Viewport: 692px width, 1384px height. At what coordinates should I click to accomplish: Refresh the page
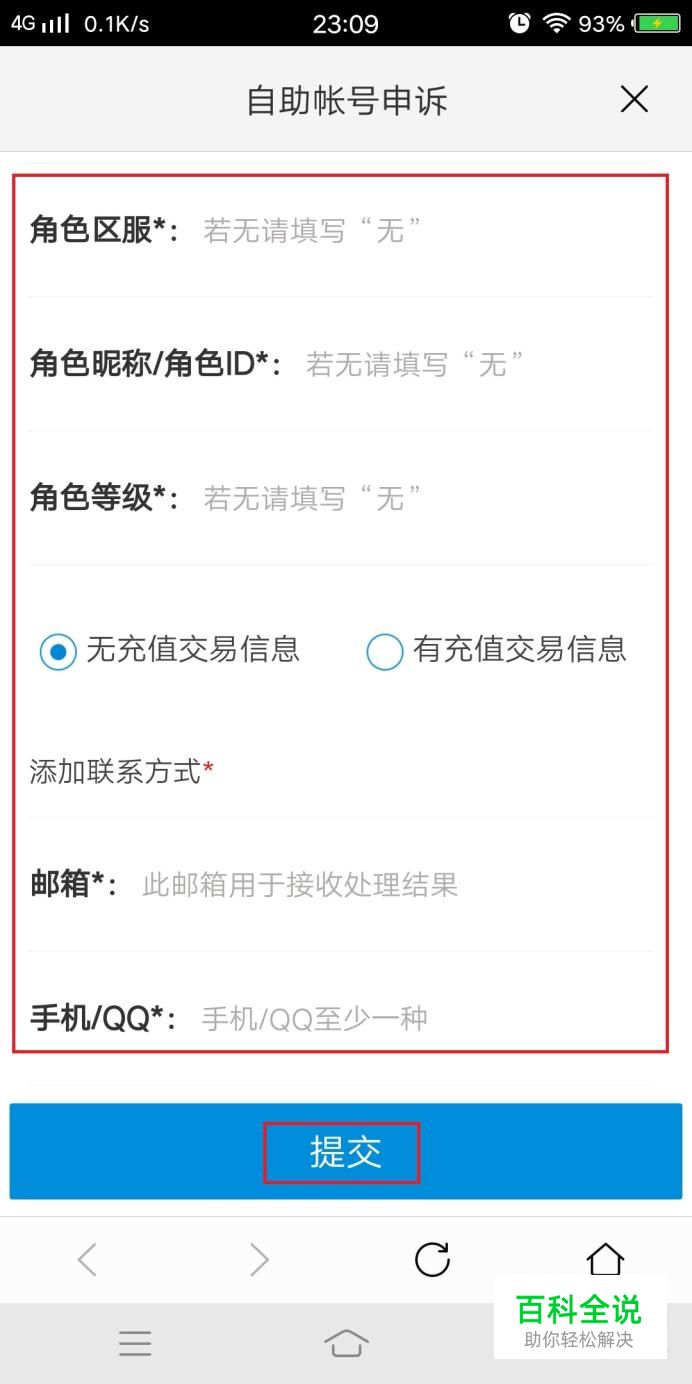[432, 1260]
